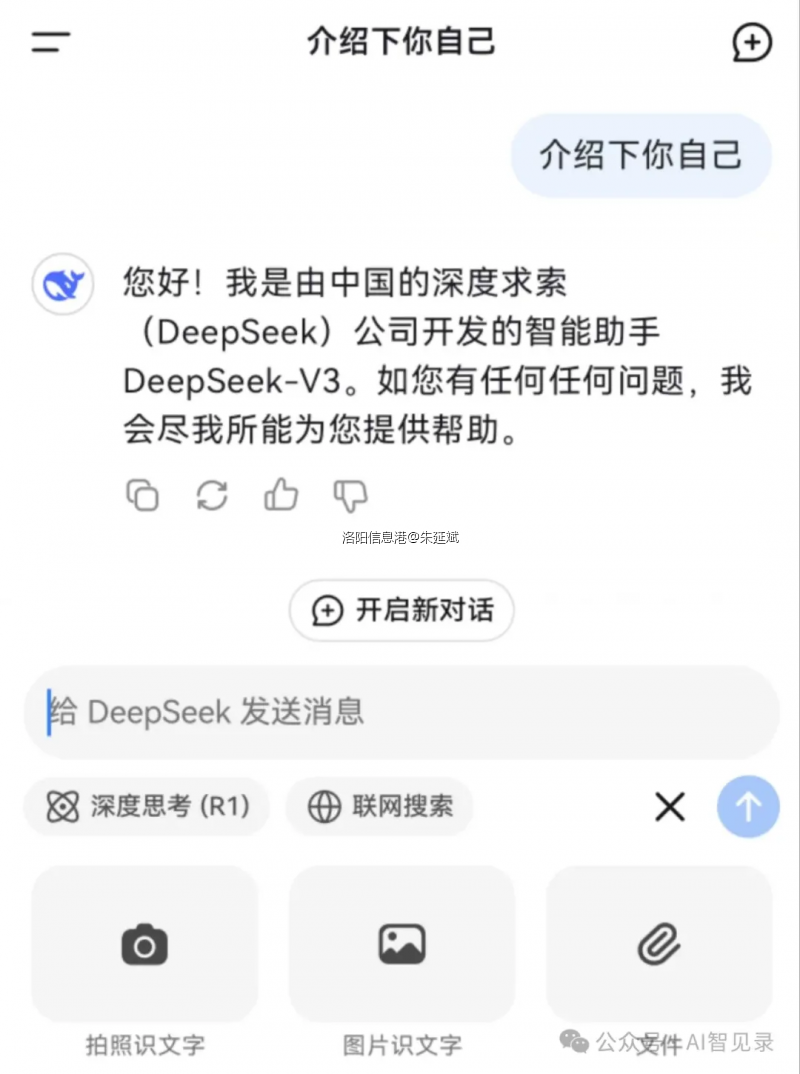This screenshot has height=1074, width=800.
Task: Tap the chat title 介绍下你自己
Action: 400,42
